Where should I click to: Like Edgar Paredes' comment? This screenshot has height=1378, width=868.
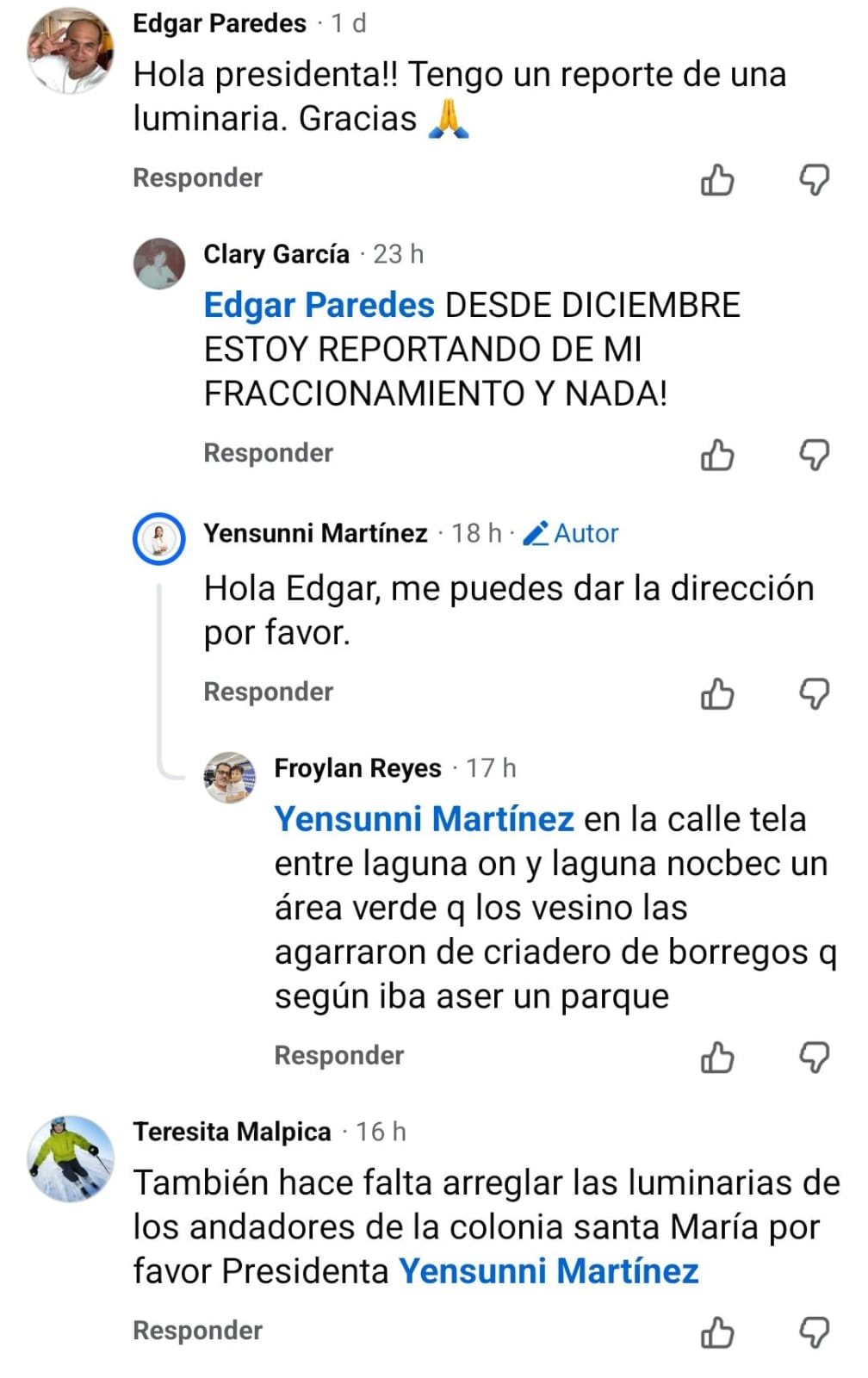(717, 180)
